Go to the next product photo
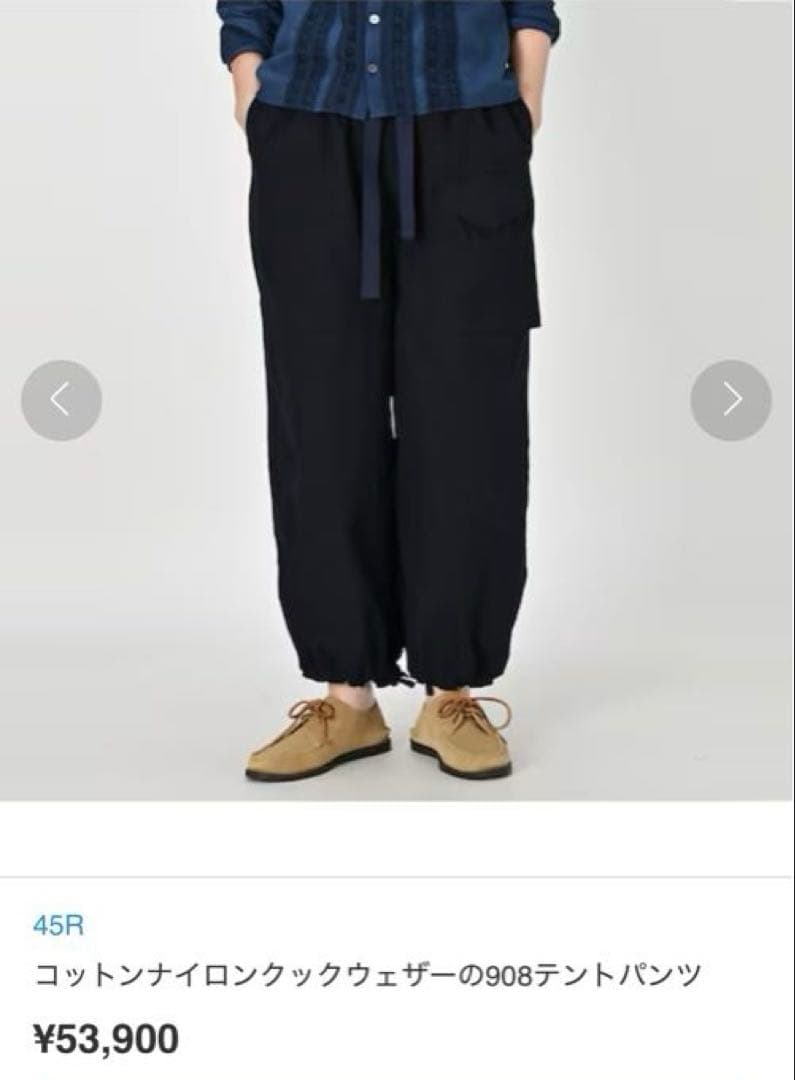The width and height of the screenshot is (795, 1080). 731,400
